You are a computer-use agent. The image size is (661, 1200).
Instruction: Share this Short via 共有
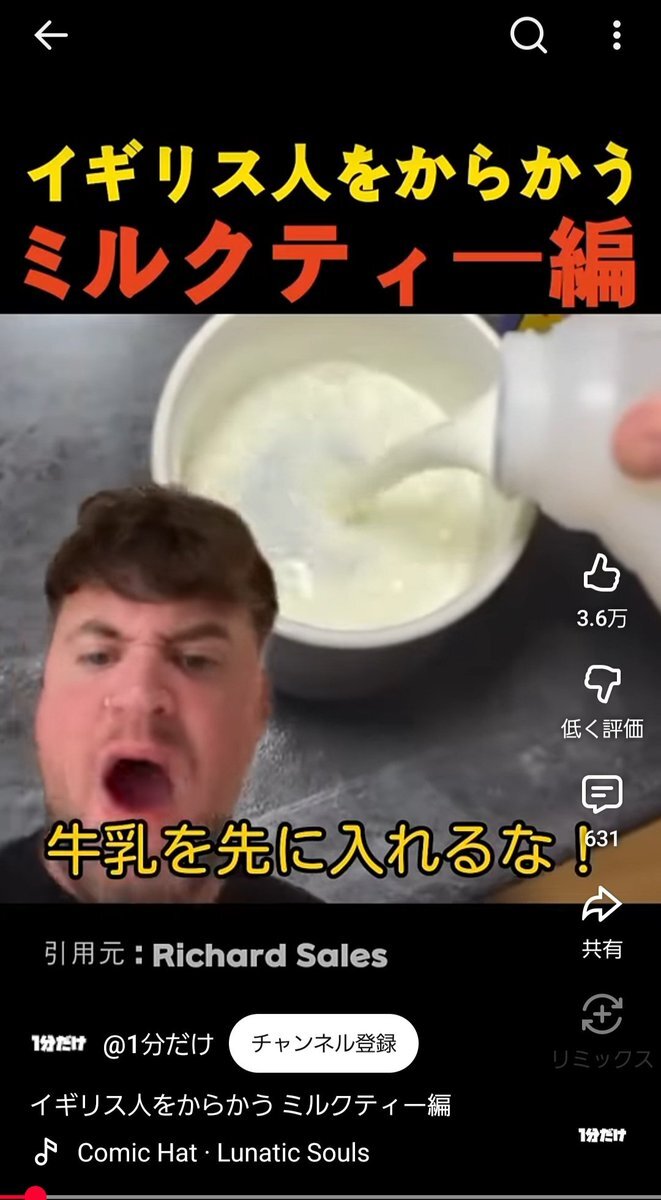601,906
